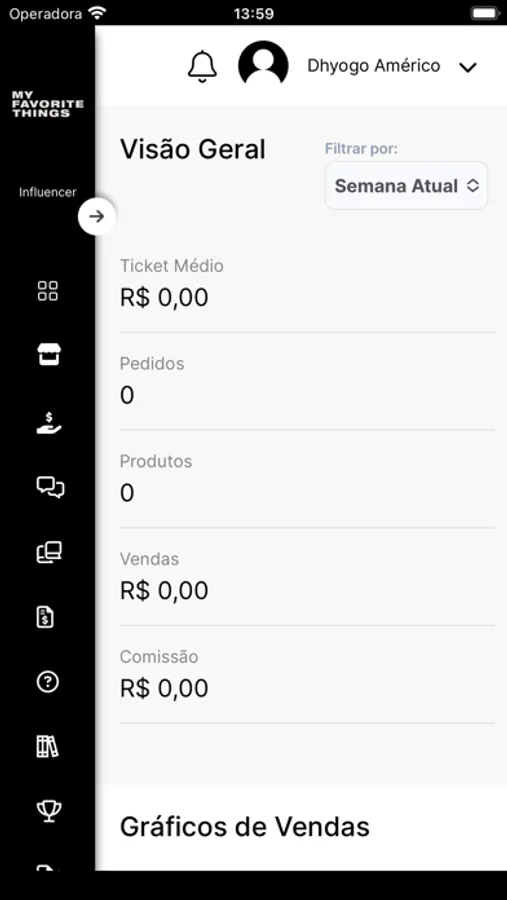This screenshot has width=507, height=900.
Task: Open the stacked screens media icon
Action: (49, 552)
